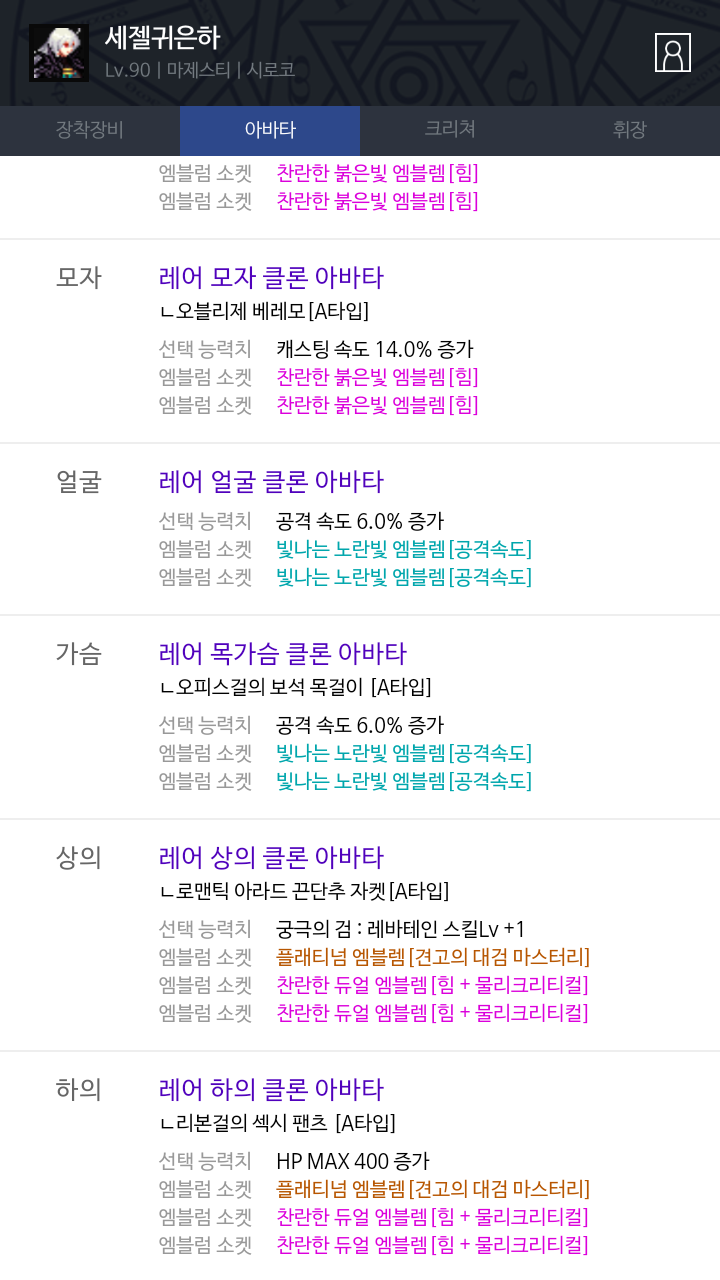Open the 휘장 tab
The image size is (720, 1280).
tap(630, 130)
